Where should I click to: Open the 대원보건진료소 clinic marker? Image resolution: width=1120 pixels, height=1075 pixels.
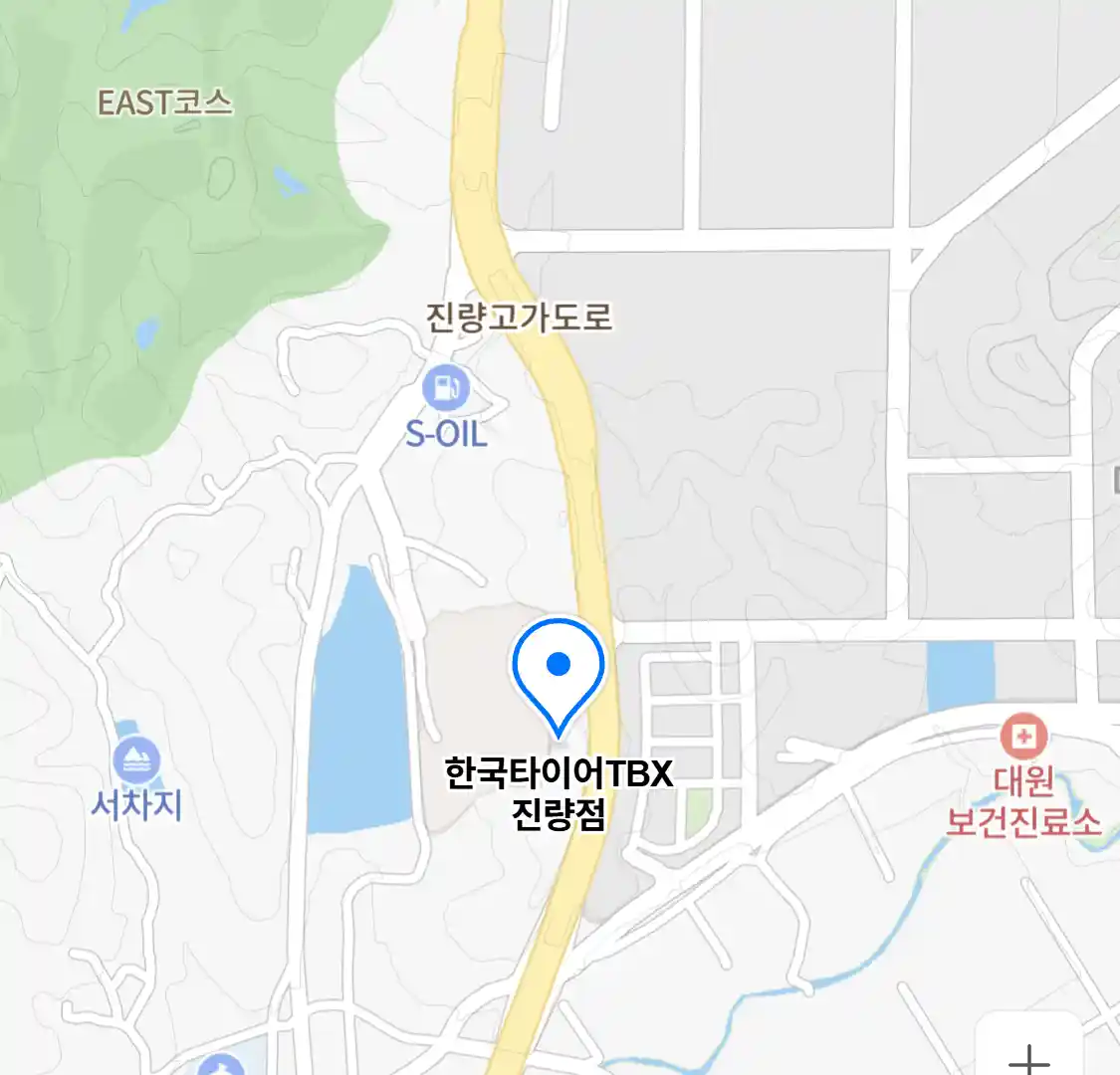[1023, 738]
